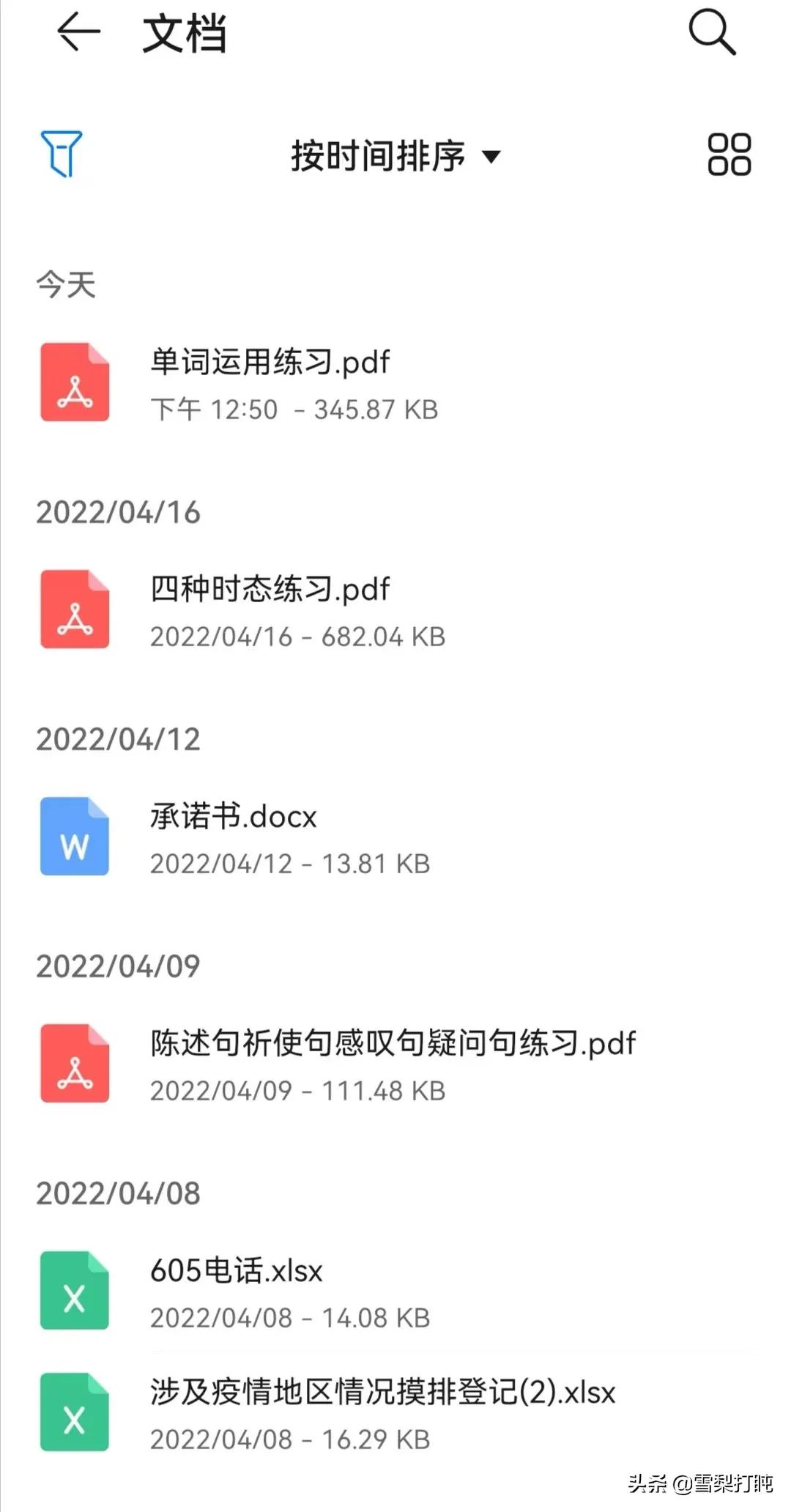791x1512 pixels.
Task: Open 陈述句祈使句感叹句疑问句练习.pdf
Action: tap(395, 1064)
